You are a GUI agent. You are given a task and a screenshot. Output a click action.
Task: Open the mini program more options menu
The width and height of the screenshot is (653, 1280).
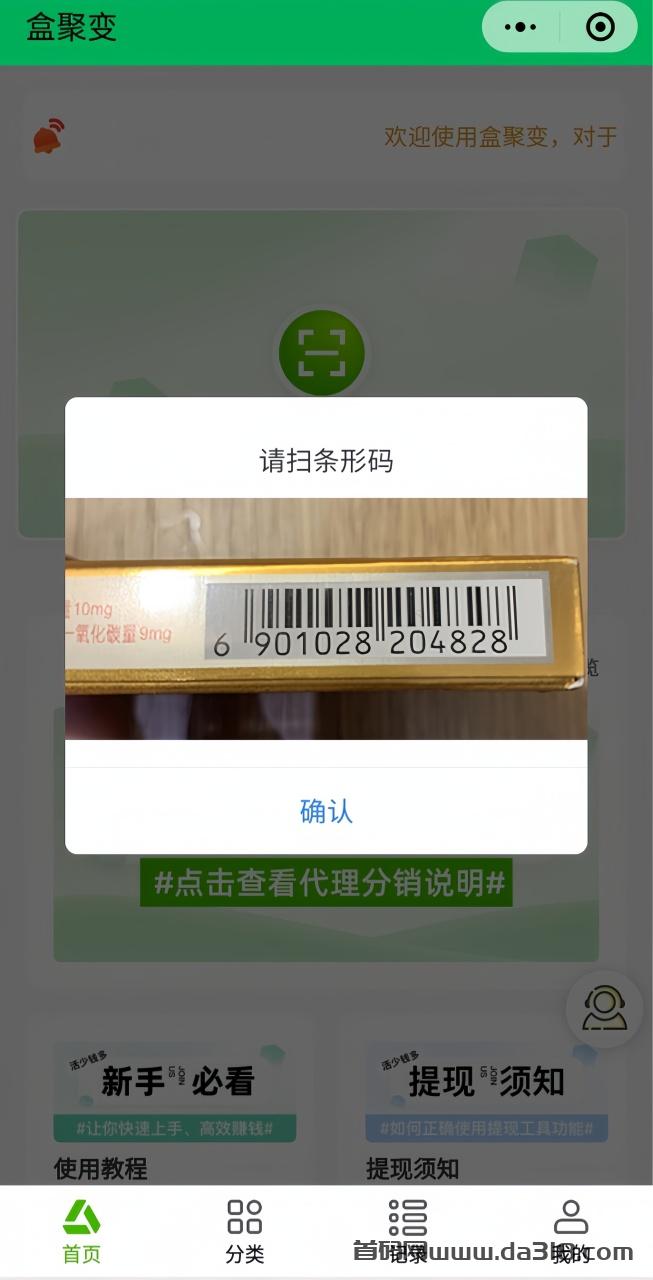pos(521,27)
